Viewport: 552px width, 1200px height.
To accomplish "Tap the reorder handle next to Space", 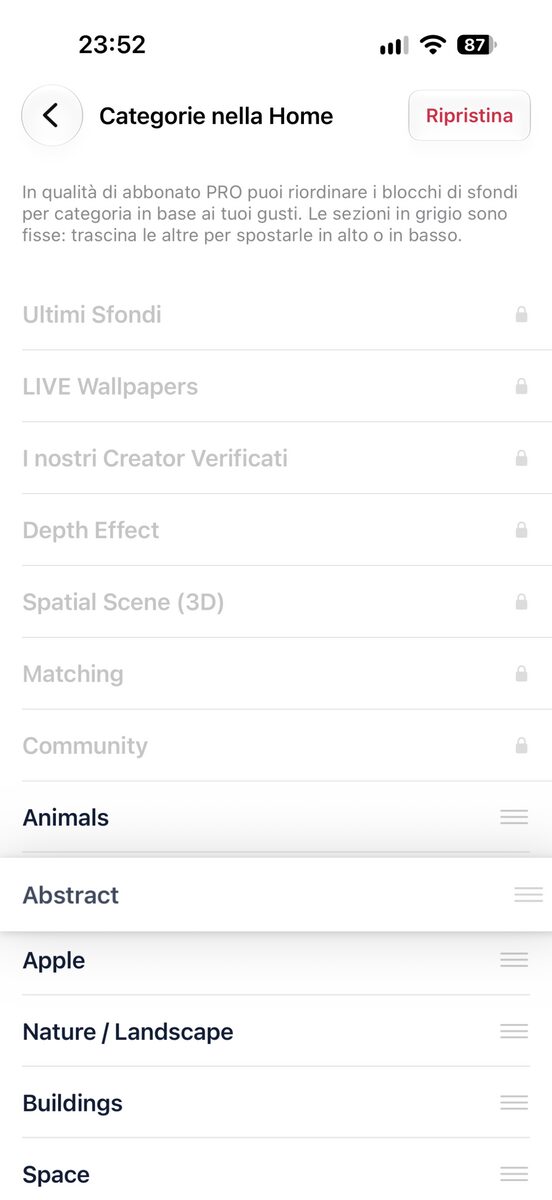I will pyautogui.click(x=514, y=1174).
